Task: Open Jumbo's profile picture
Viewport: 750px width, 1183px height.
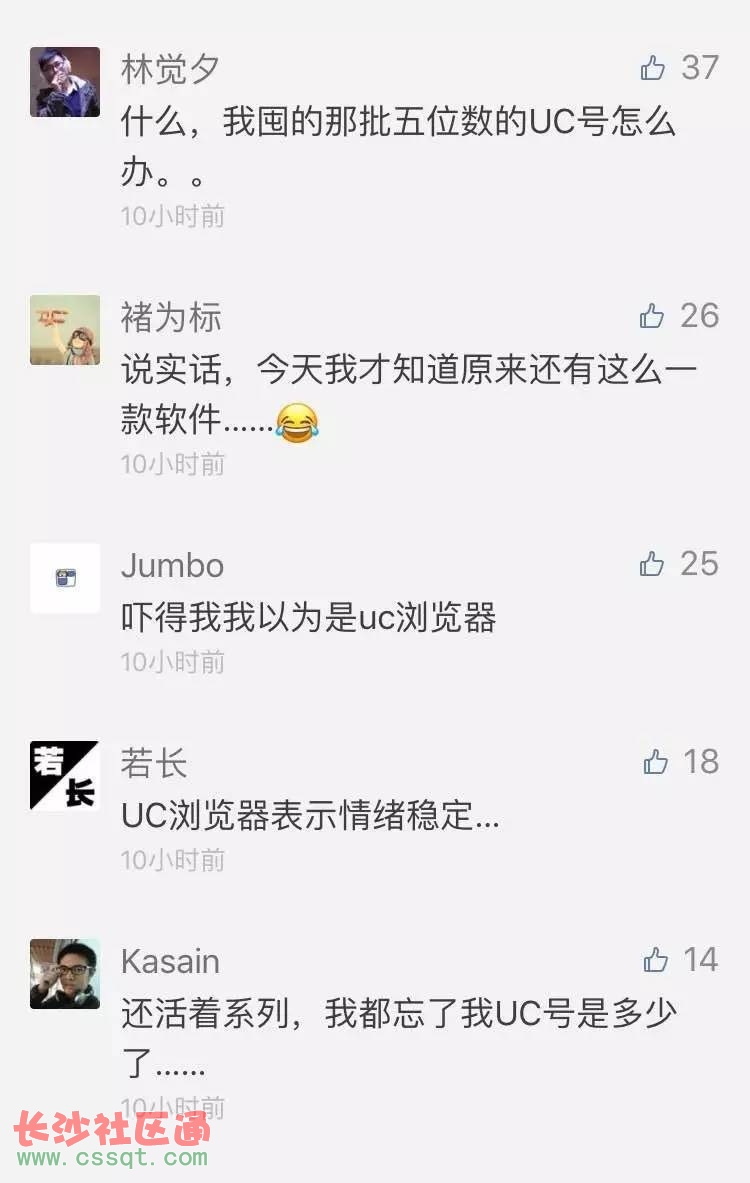Action: pos(65,578)
